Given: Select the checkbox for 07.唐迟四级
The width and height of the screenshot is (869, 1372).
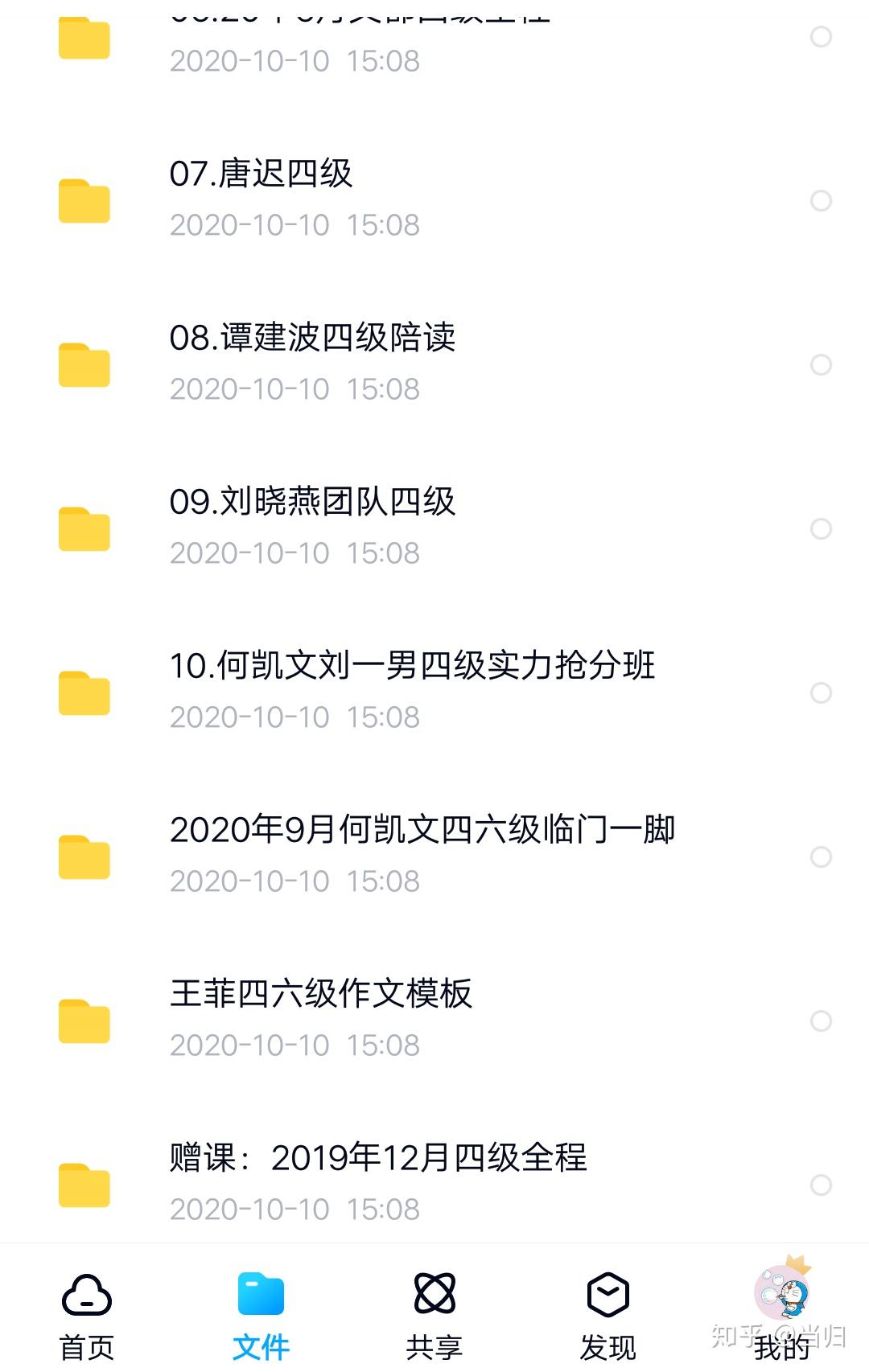Looking at the screenshot, I should point(821,200).
